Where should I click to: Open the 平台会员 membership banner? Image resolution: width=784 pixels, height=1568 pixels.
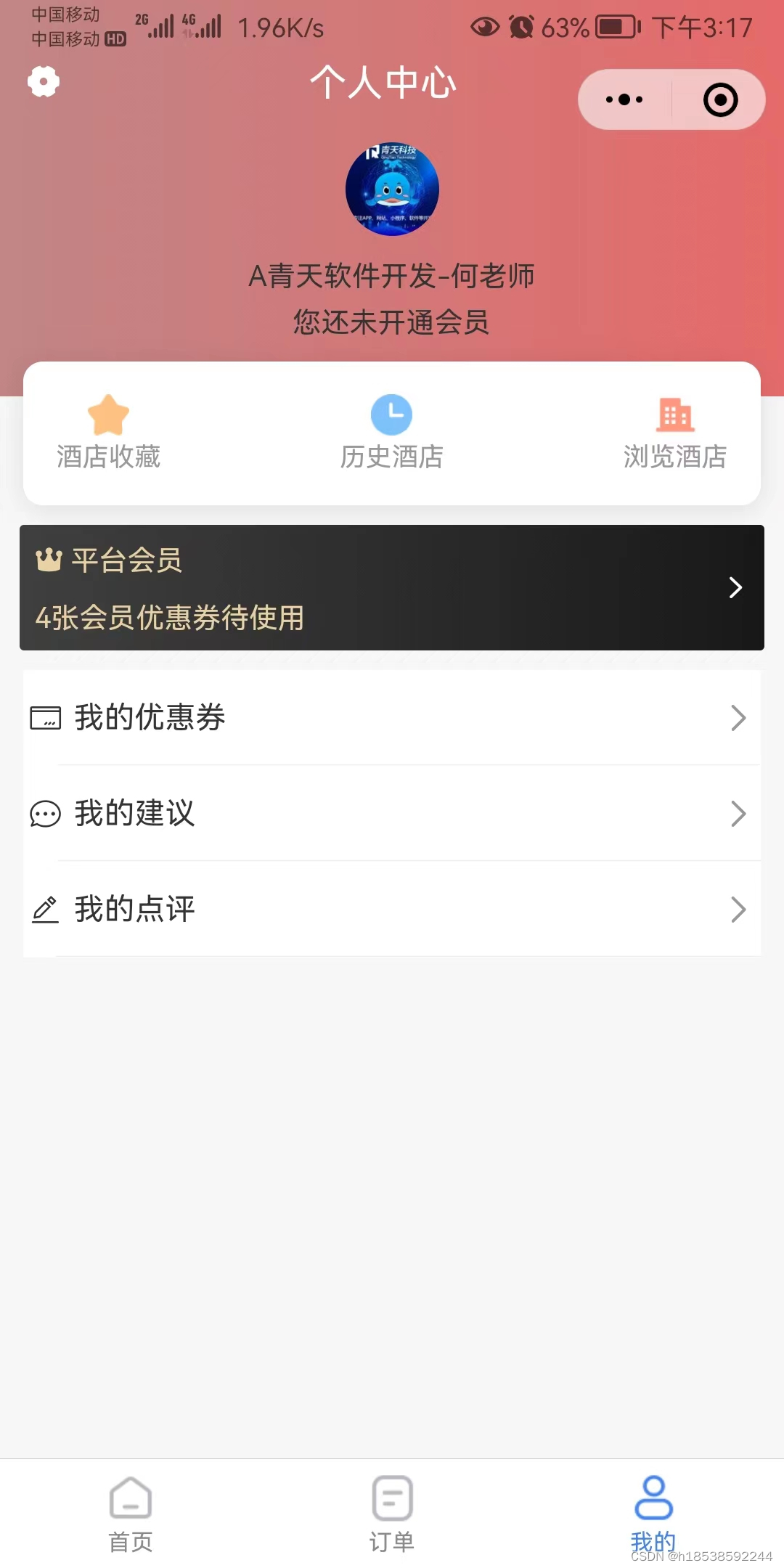click(392, 587)
